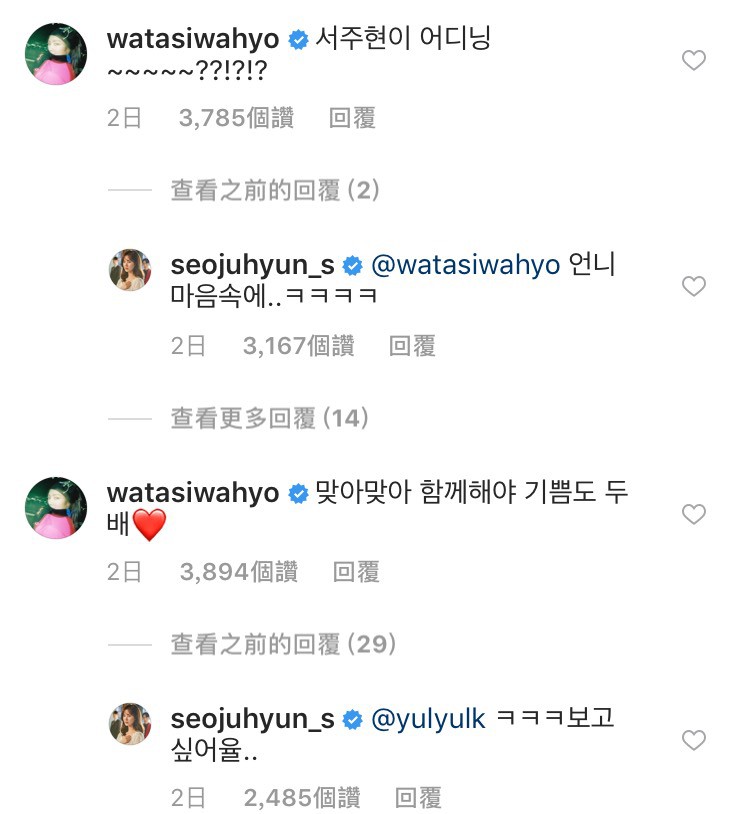Open watasiwahyo username on '맞아맞아' comment
743x814 pixels.
pos(192,494)
